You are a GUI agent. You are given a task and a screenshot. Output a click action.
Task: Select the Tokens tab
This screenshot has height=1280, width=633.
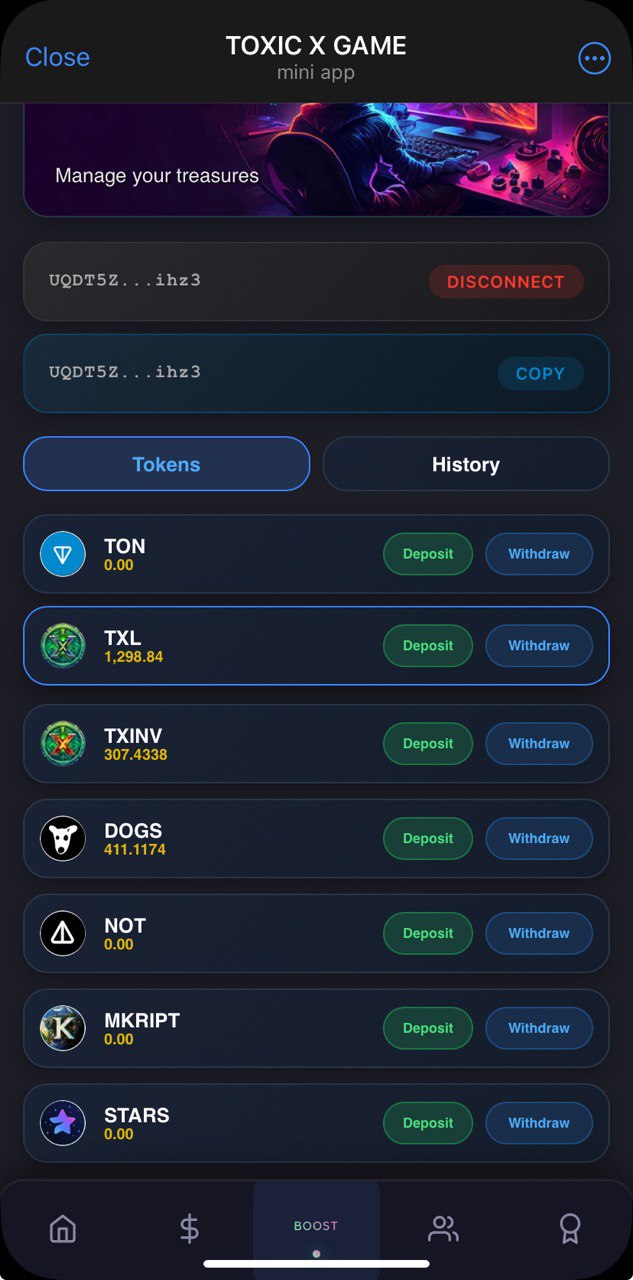tap(166, 464)
